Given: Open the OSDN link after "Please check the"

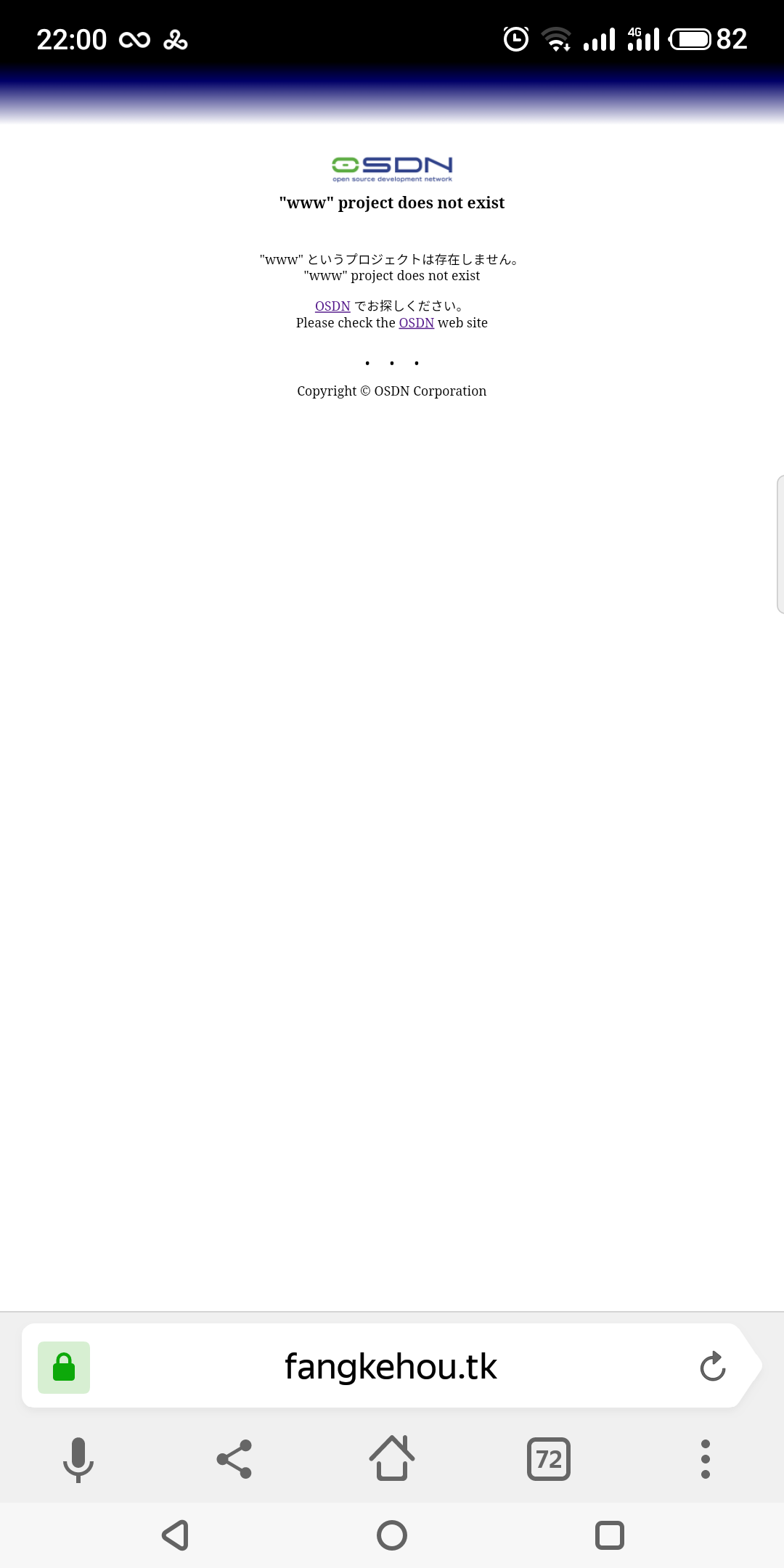Looking at the screenshot, I should click(x=416, y=323).
